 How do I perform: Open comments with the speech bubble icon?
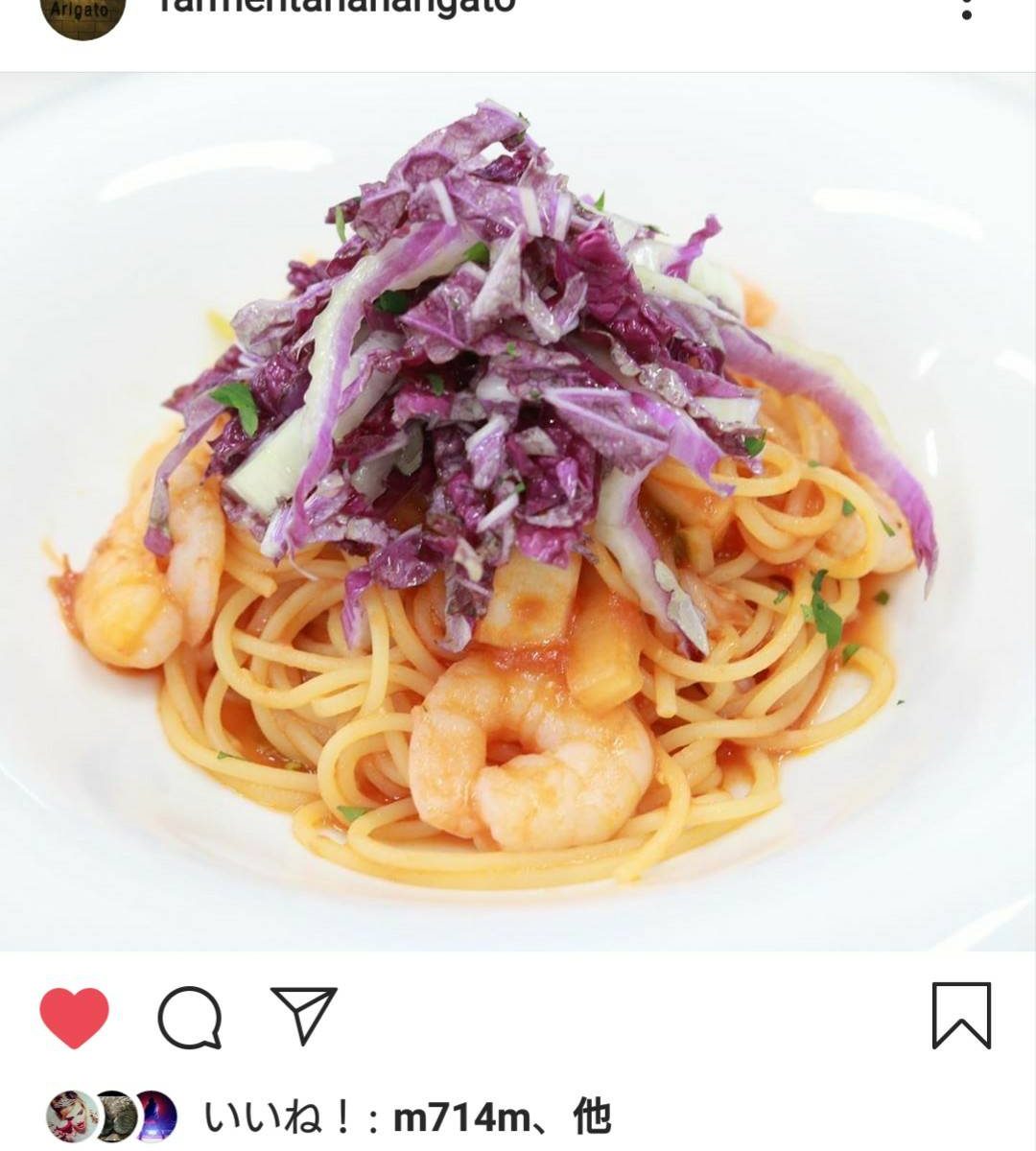point(190,1017)
